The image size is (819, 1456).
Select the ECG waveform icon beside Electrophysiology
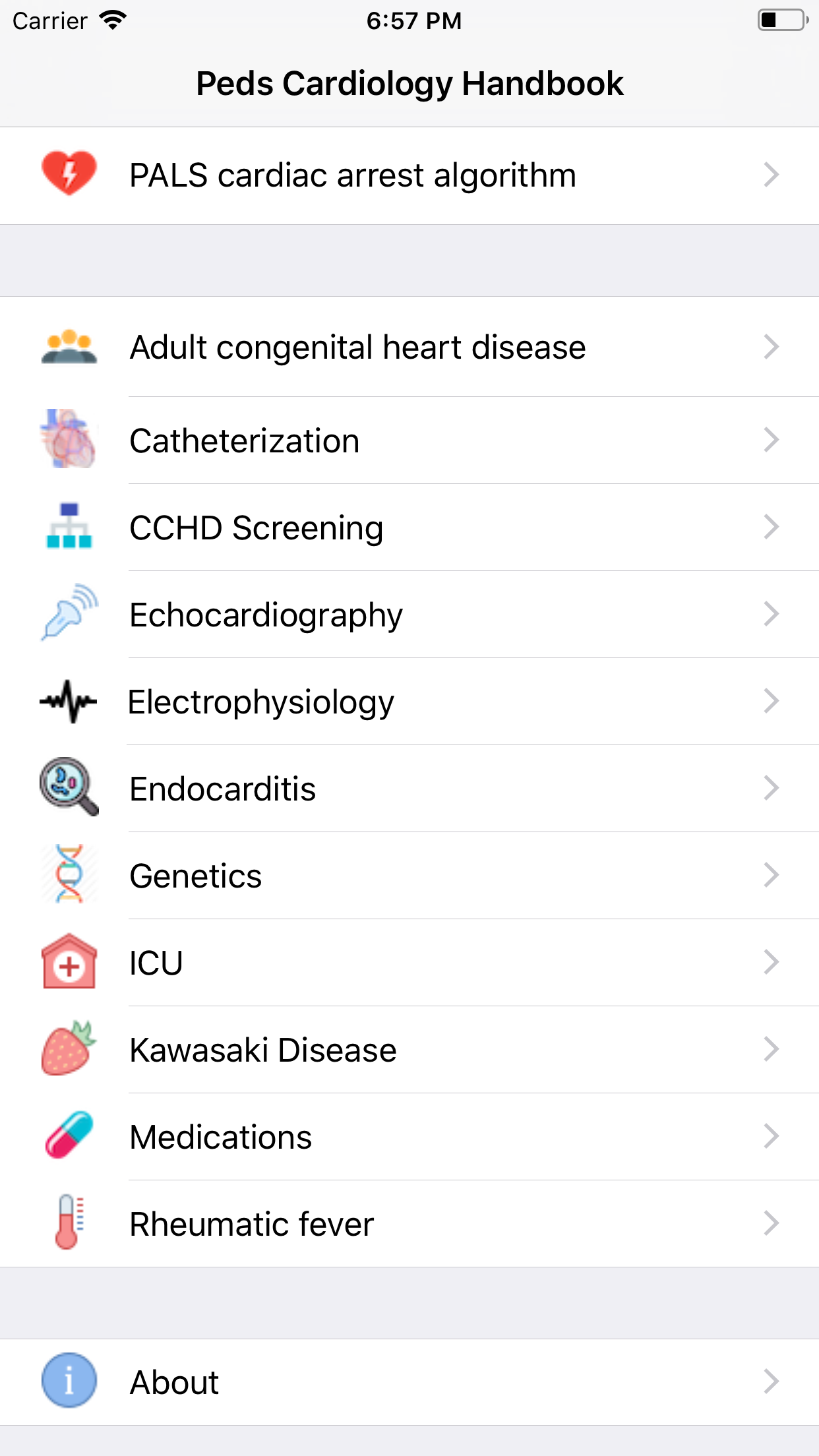pyautogui.click(x=69, y=700)
